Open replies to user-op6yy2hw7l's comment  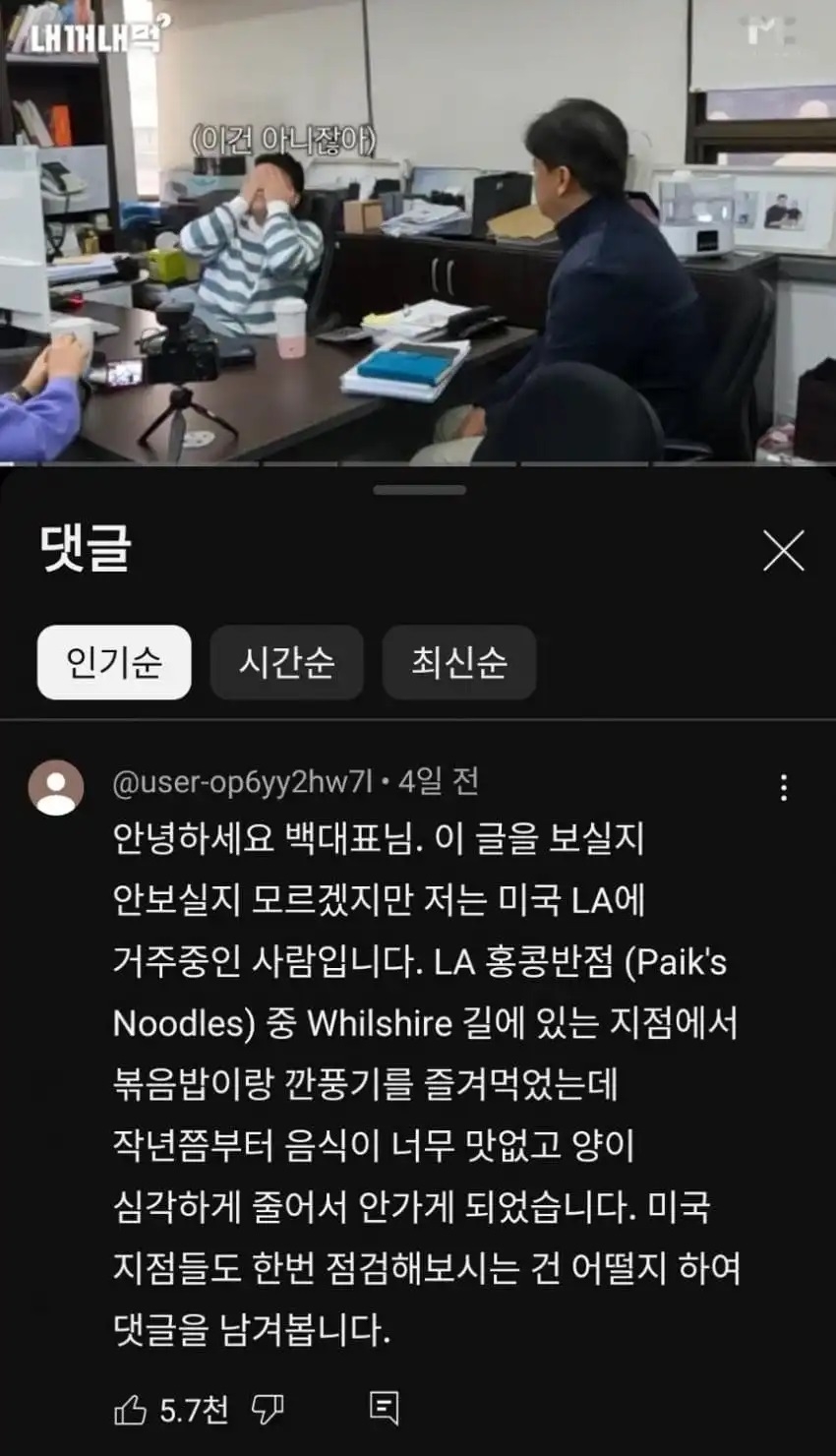pyautogui.click(x=384, y=1410)
